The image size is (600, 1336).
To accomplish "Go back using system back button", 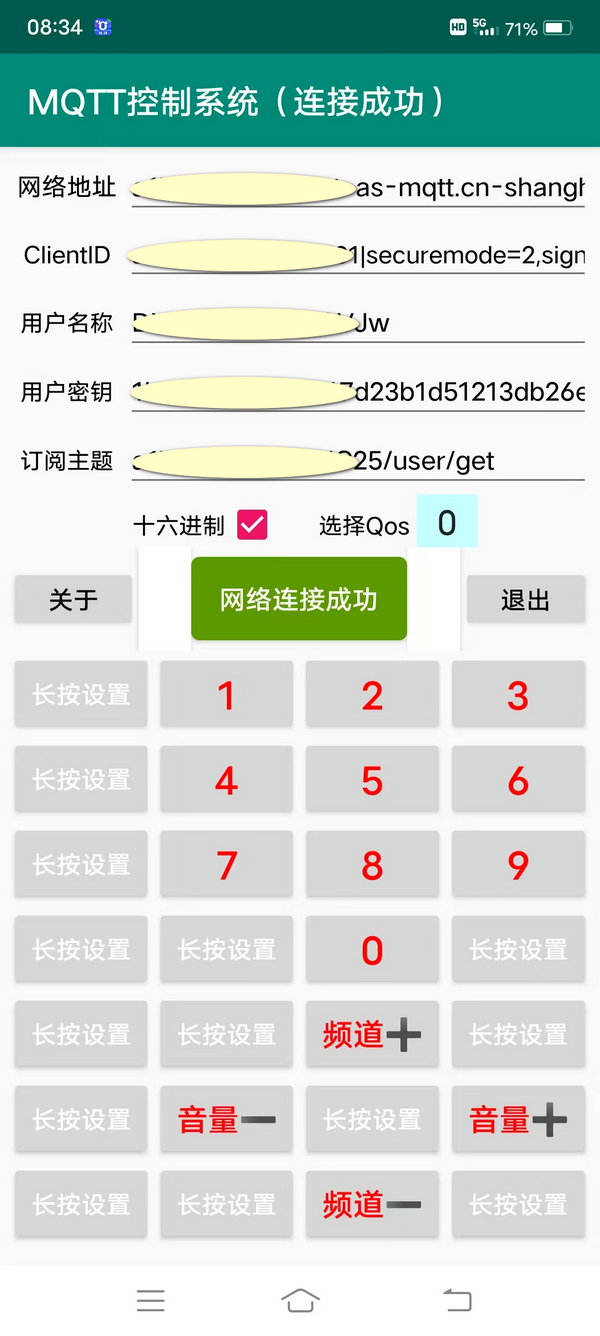I will click(456, 1299).
